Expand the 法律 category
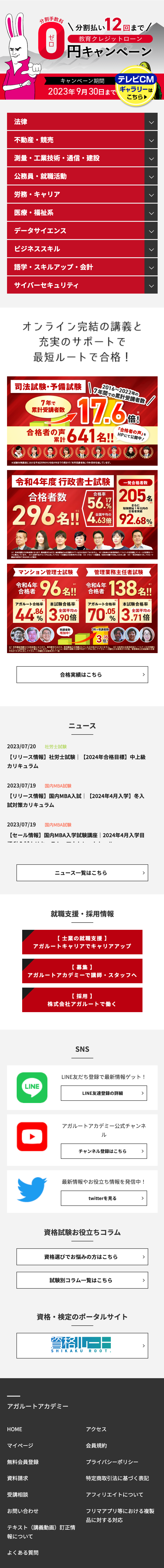The image size is (164, 1568). [x=82, y=122]
